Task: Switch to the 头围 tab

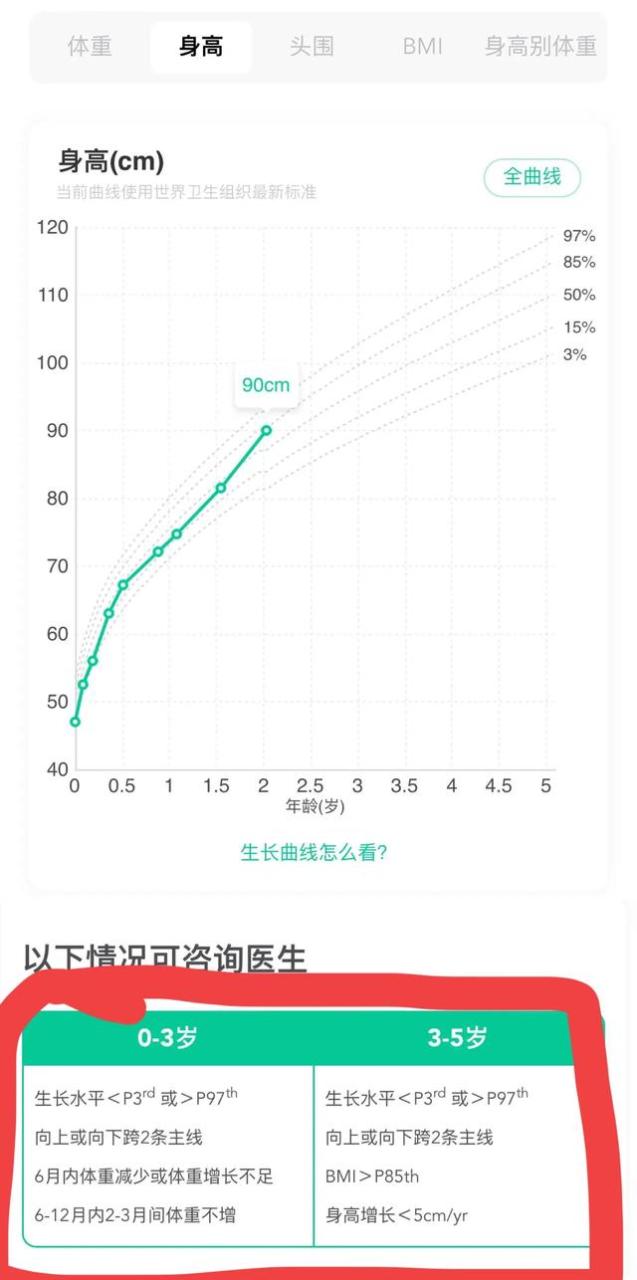Action: coord(311,46)
